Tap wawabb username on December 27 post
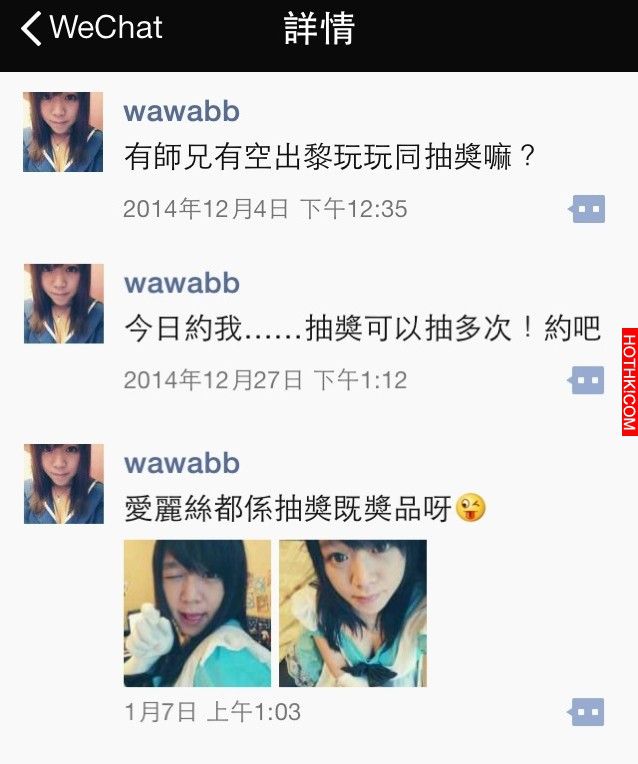Viewport: 638px width, 764px height. [181, 283]
